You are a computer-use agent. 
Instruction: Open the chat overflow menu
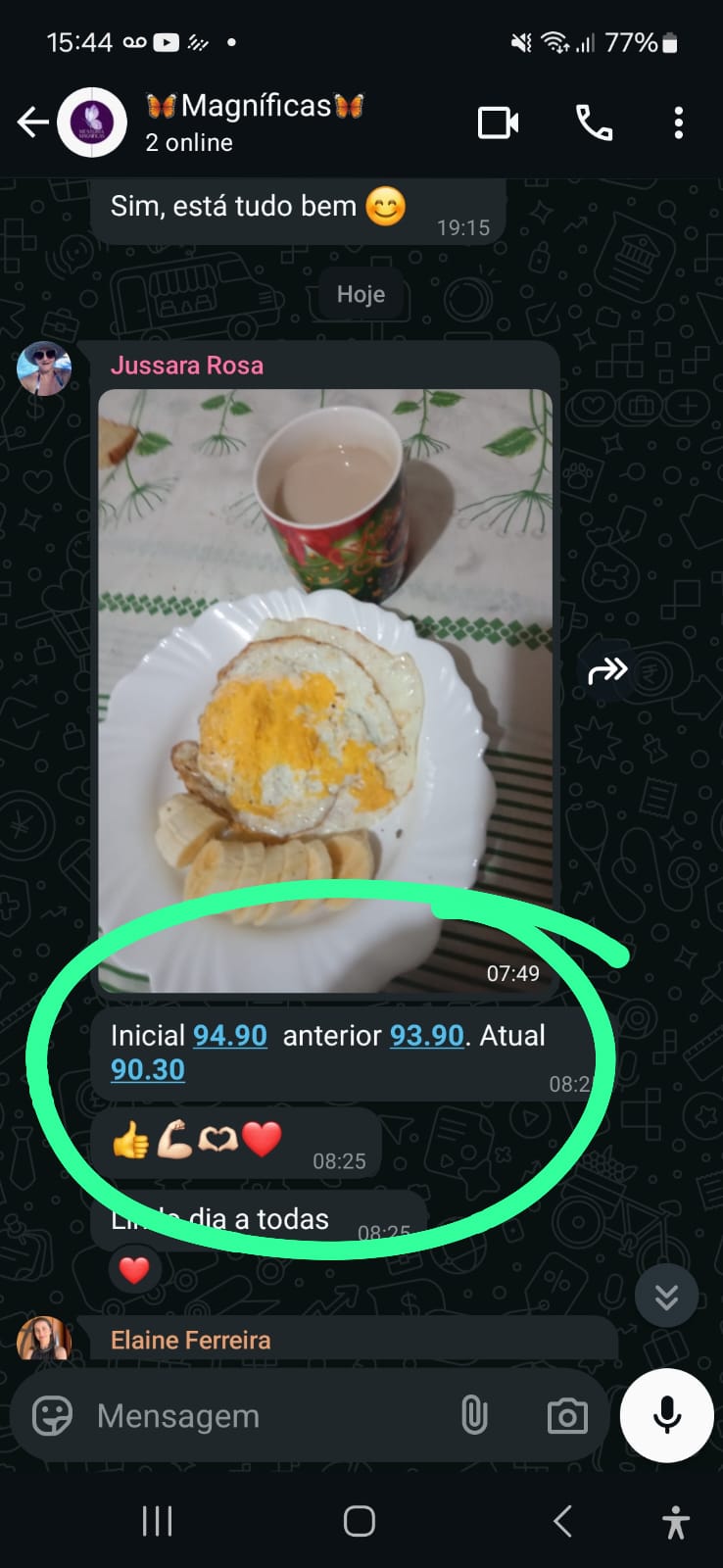pyautogui.click(x=678, y=123)
